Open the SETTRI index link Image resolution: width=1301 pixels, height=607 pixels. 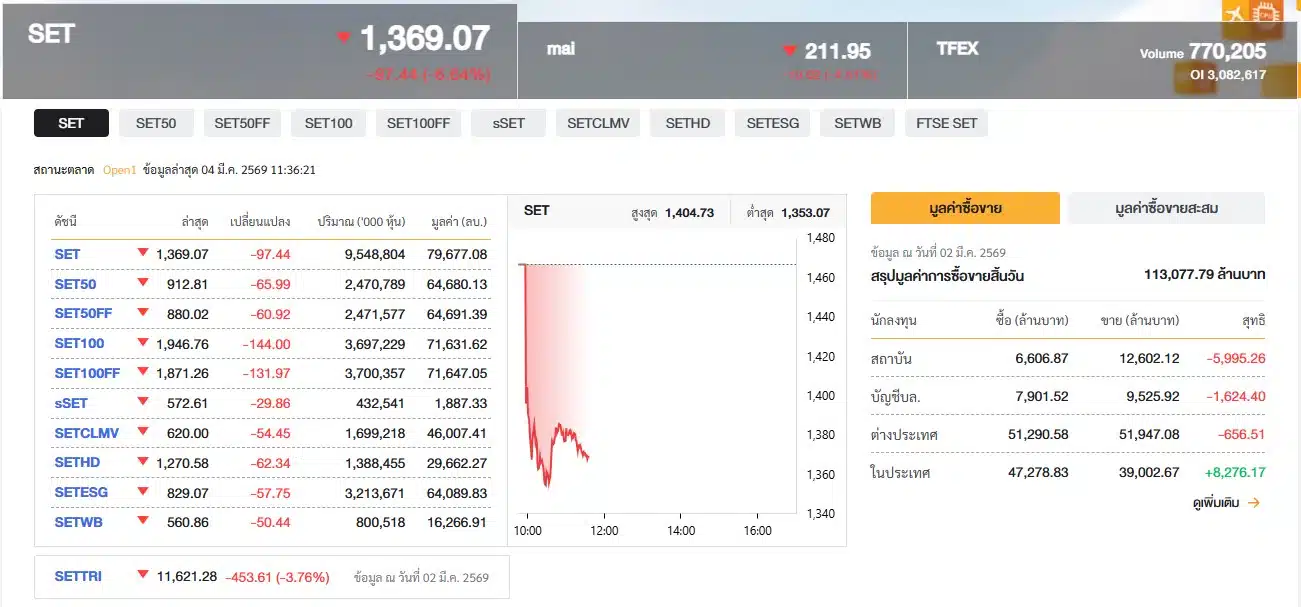click(78, 577)
